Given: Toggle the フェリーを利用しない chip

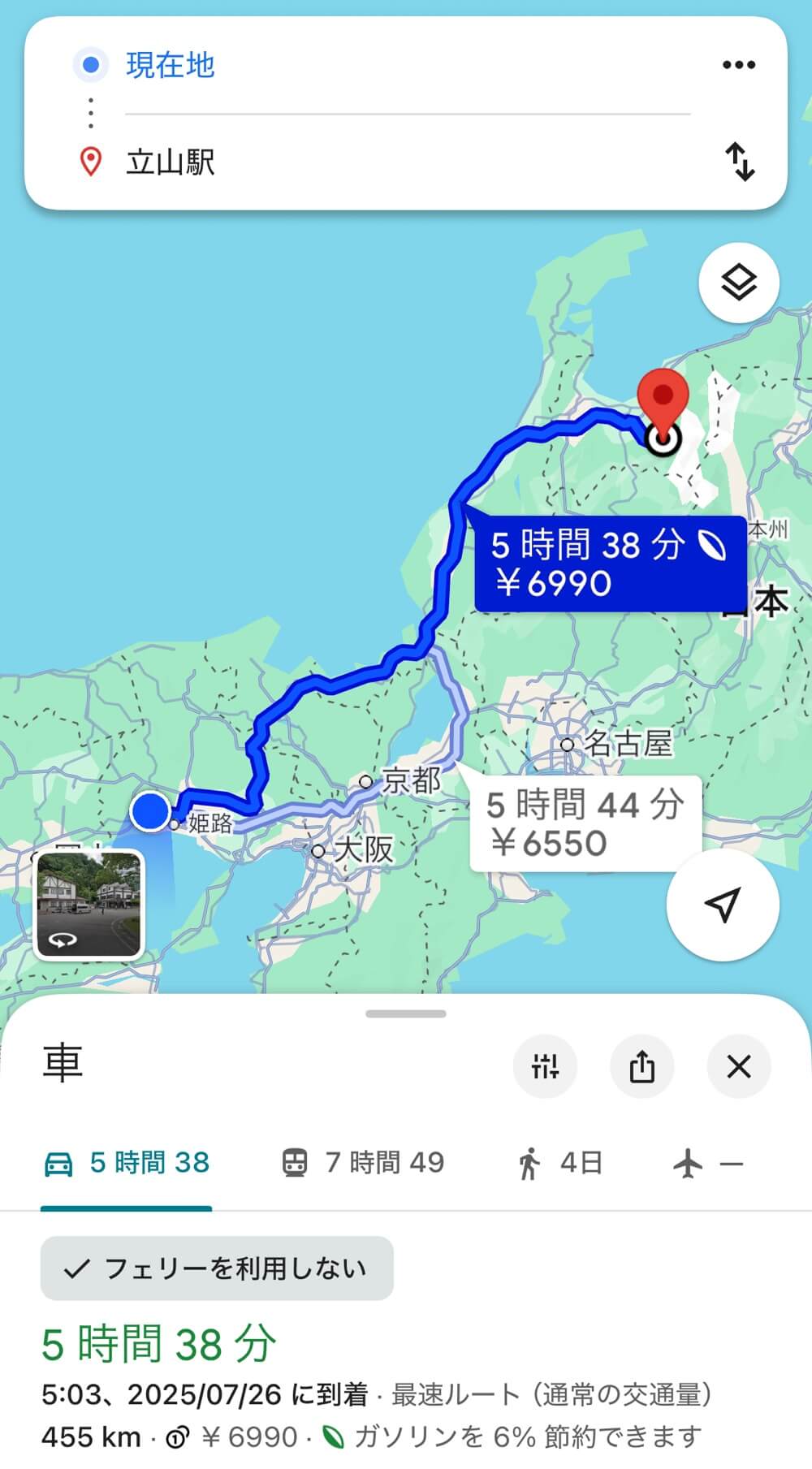Looking at the screenshot, I should 217,1268.
